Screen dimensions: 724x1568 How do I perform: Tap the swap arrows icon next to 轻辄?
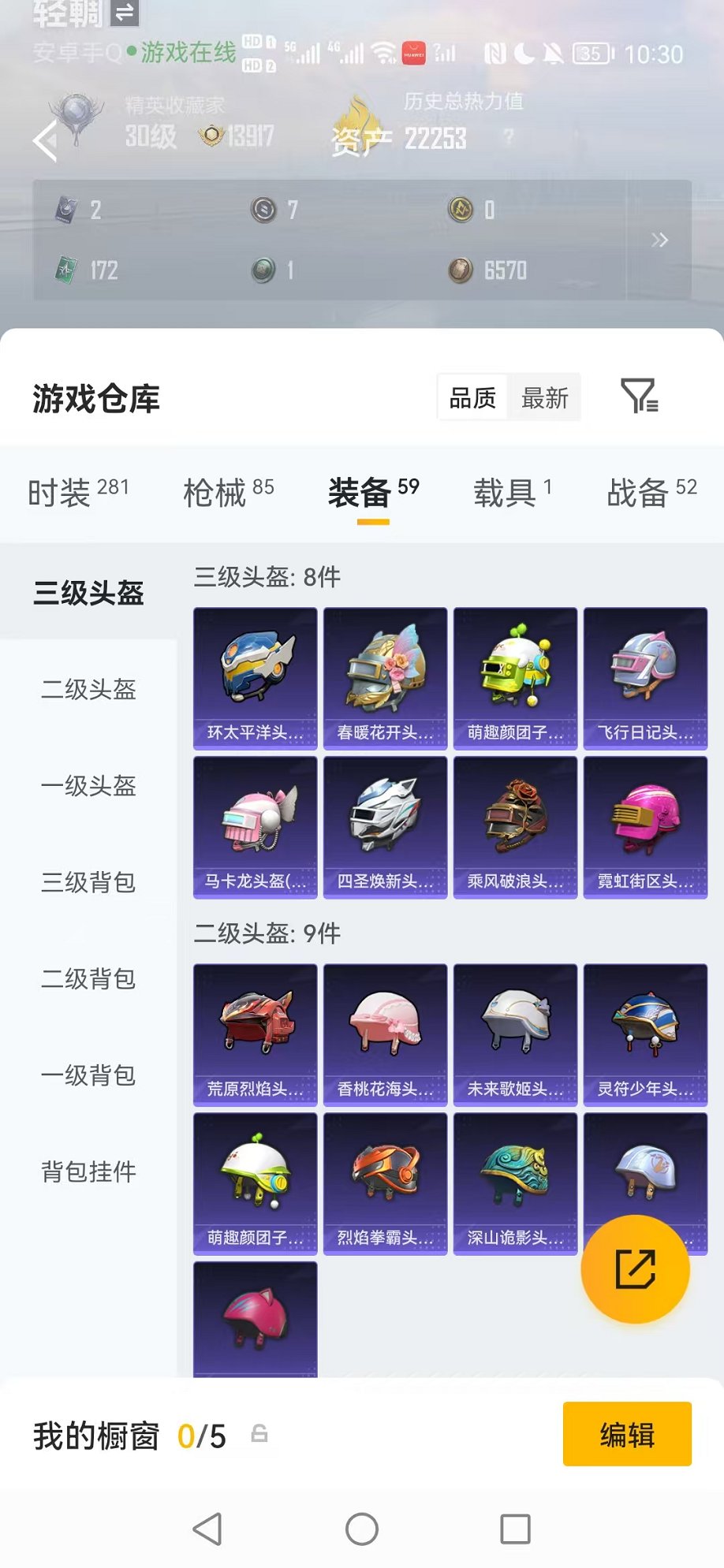[123, 13]
